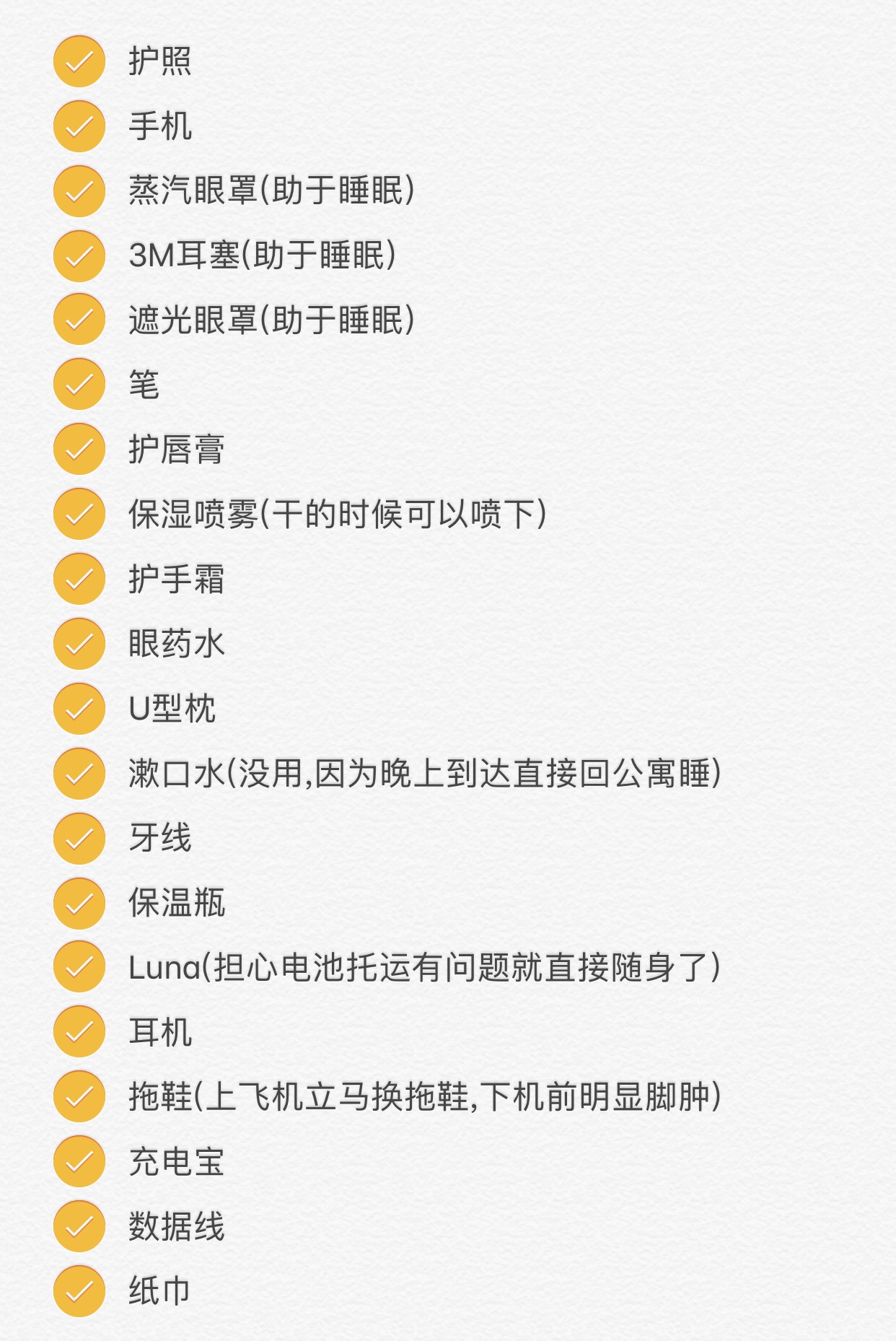The width and height of the screenshot is (896, 1341).
Task: Uncheck the 护照 checklist item
Action: 79,61
